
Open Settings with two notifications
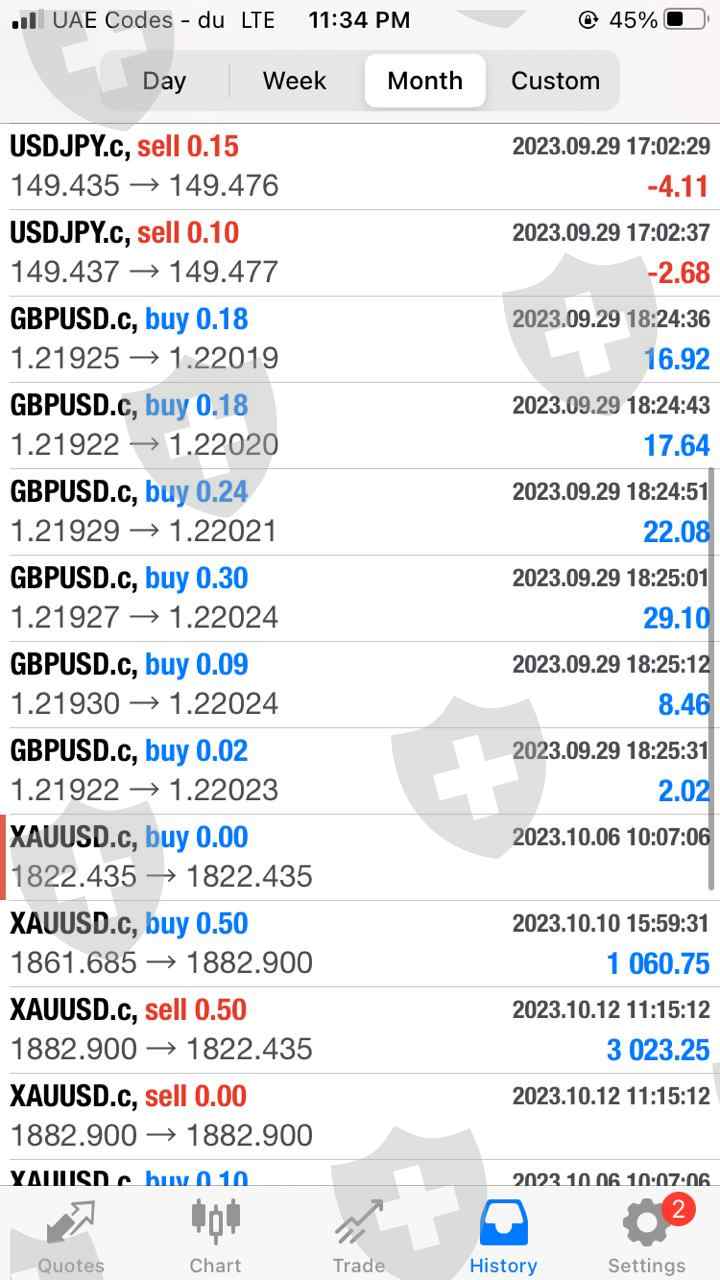coord(647,1237)
